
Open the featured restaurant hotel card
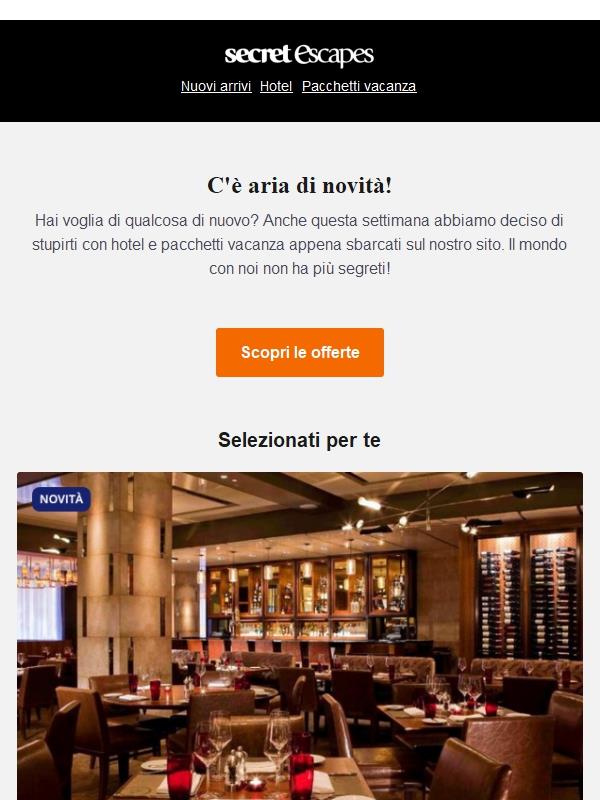(x=300, y=640)
